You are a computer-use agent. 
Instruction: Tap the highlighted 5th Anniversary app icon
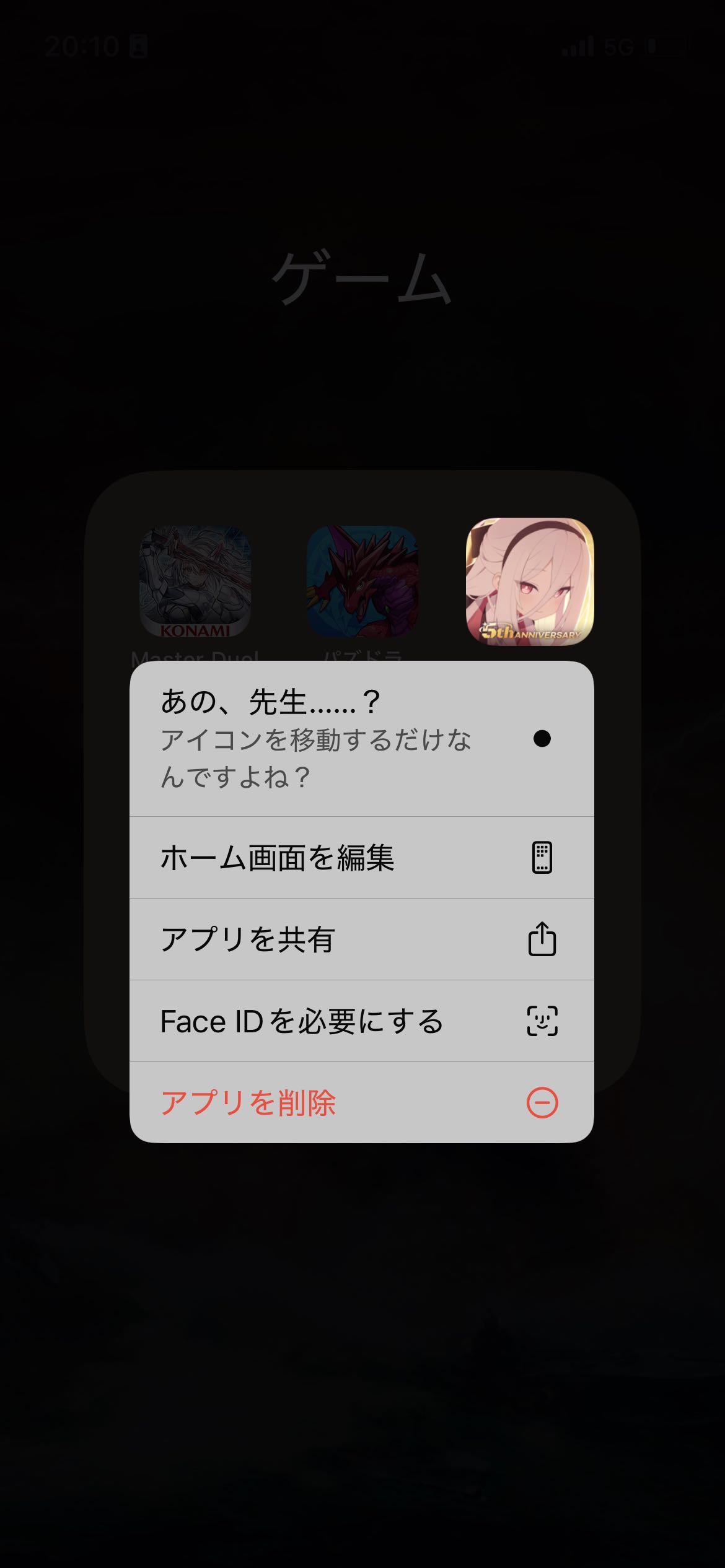click(530, 581)
